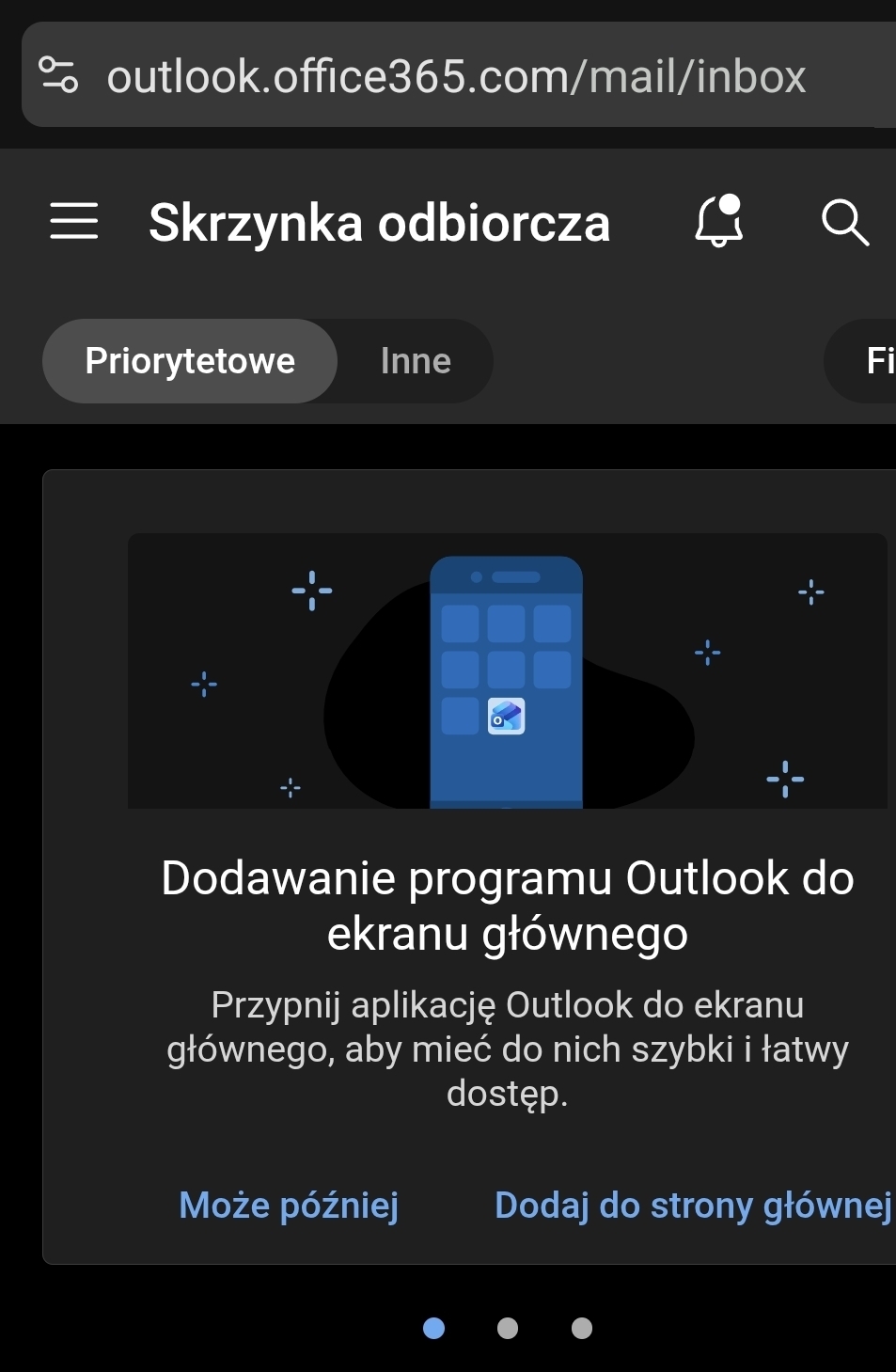
Task: Open the notifications bell
Action: (x=719, y=221)
